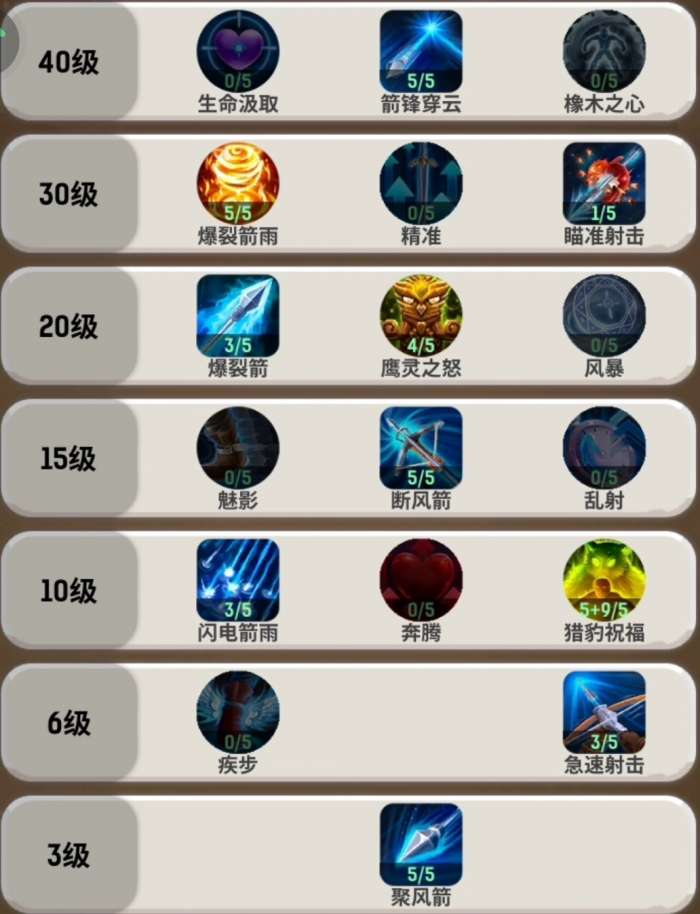Tap the 风暴 skill icon
700x914 pixels.
click(x=604, y=316)
